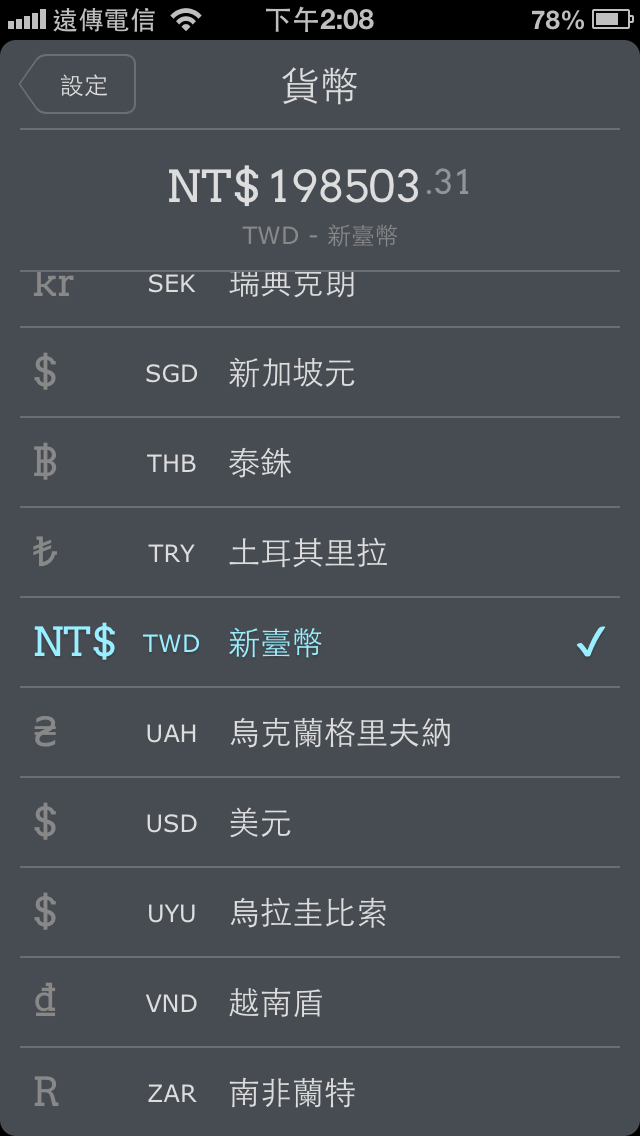Pick ZAR 南非蘭特
Image resolution: width=640 pixels, height=1136 pixels.
[320, 1091]
